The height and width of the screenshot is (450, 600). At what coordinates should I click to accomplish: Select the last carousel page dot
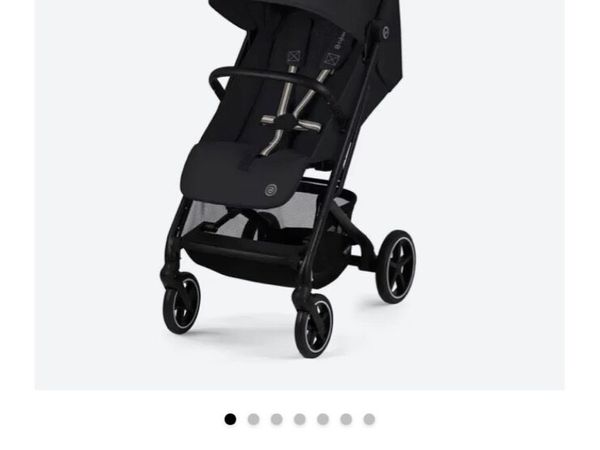click(369, 419)
